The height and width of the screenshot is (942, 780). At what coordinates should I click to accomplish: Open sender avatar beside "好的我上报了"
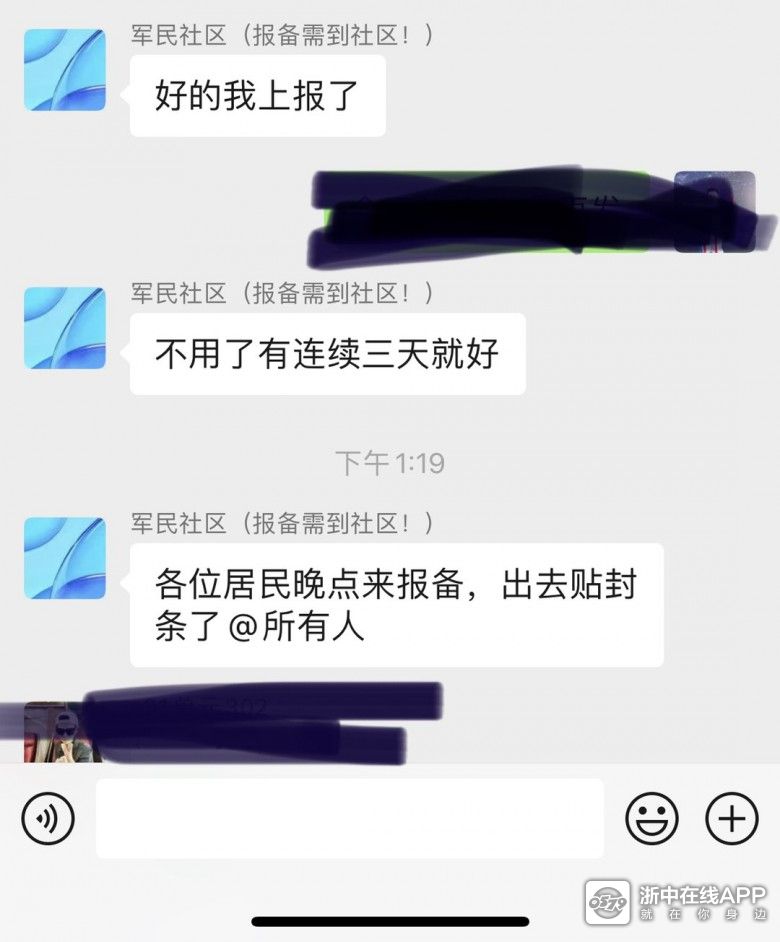65,69
